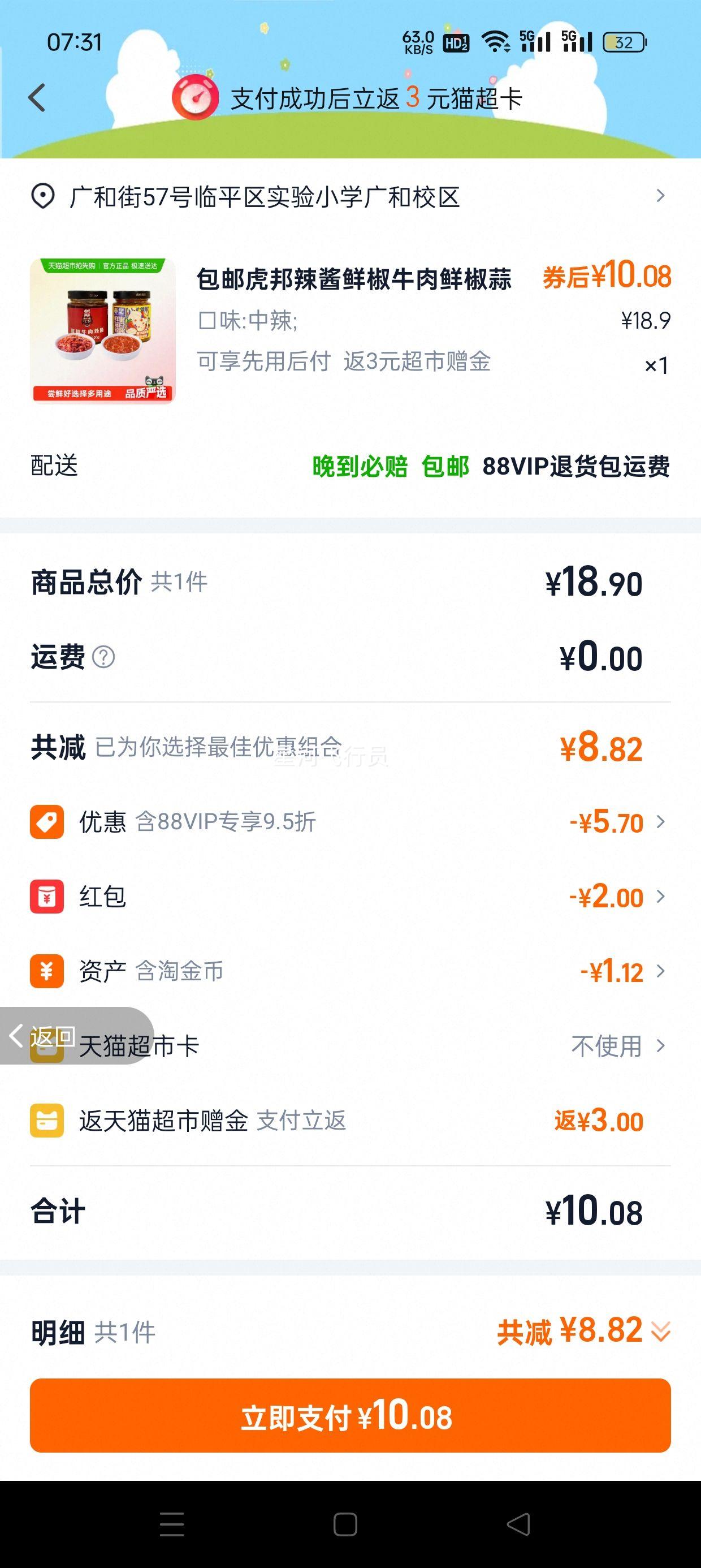The image size is (701, 1568).
Task: Open the 虎邦辣酱 product image
Action: pos(102,330)
